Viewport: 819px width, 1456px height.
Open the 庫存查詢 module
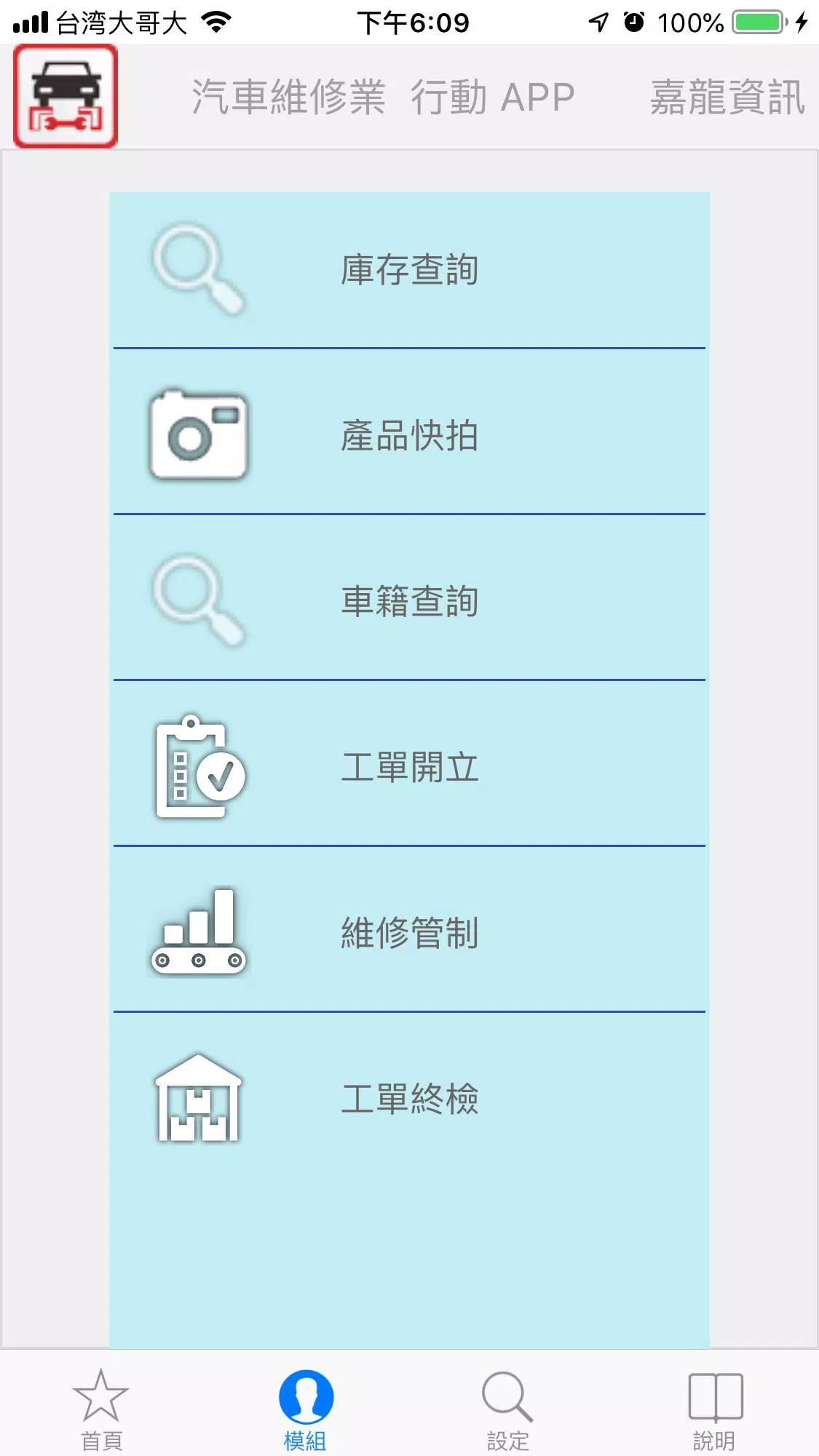click(x=410, y=271)
